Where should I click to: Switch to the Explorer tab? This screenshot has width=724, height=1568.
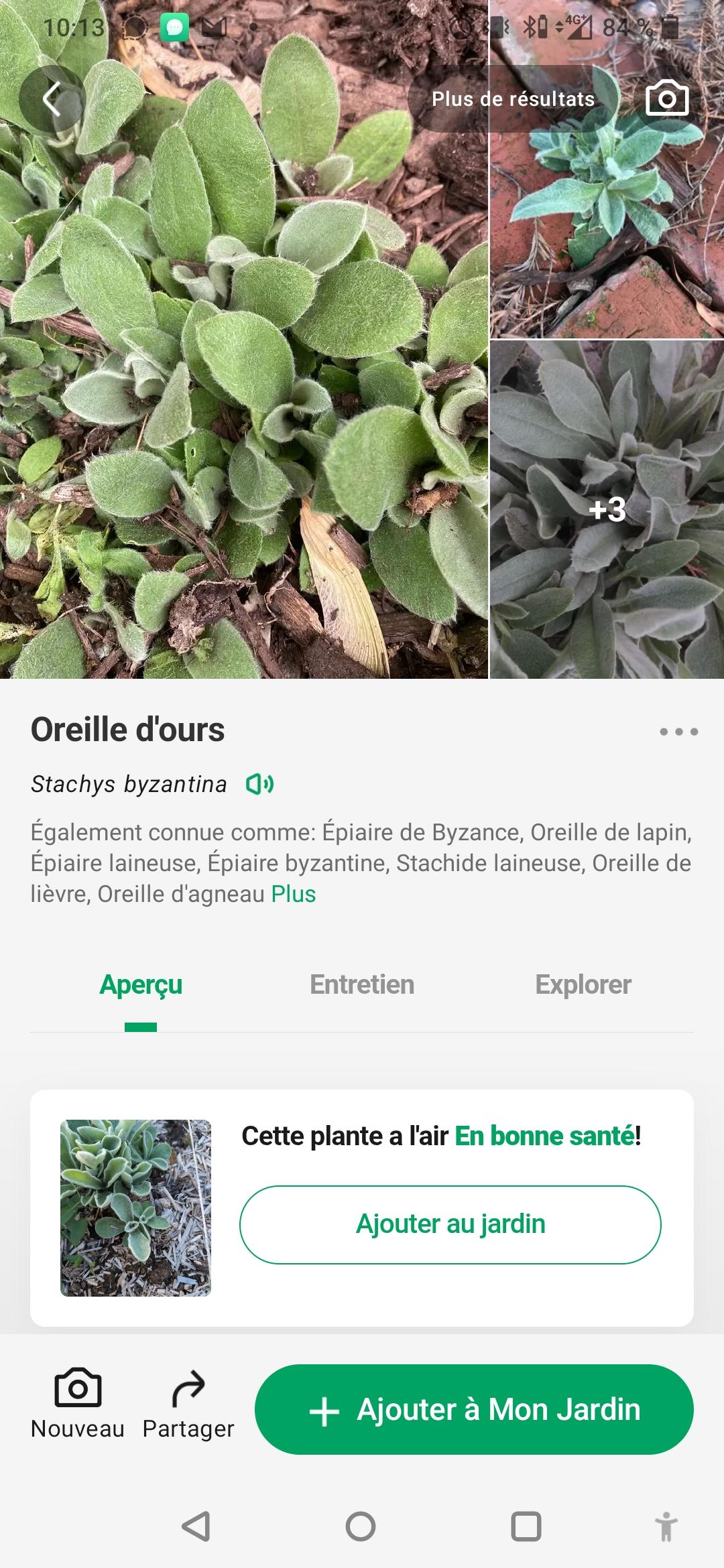583,985
